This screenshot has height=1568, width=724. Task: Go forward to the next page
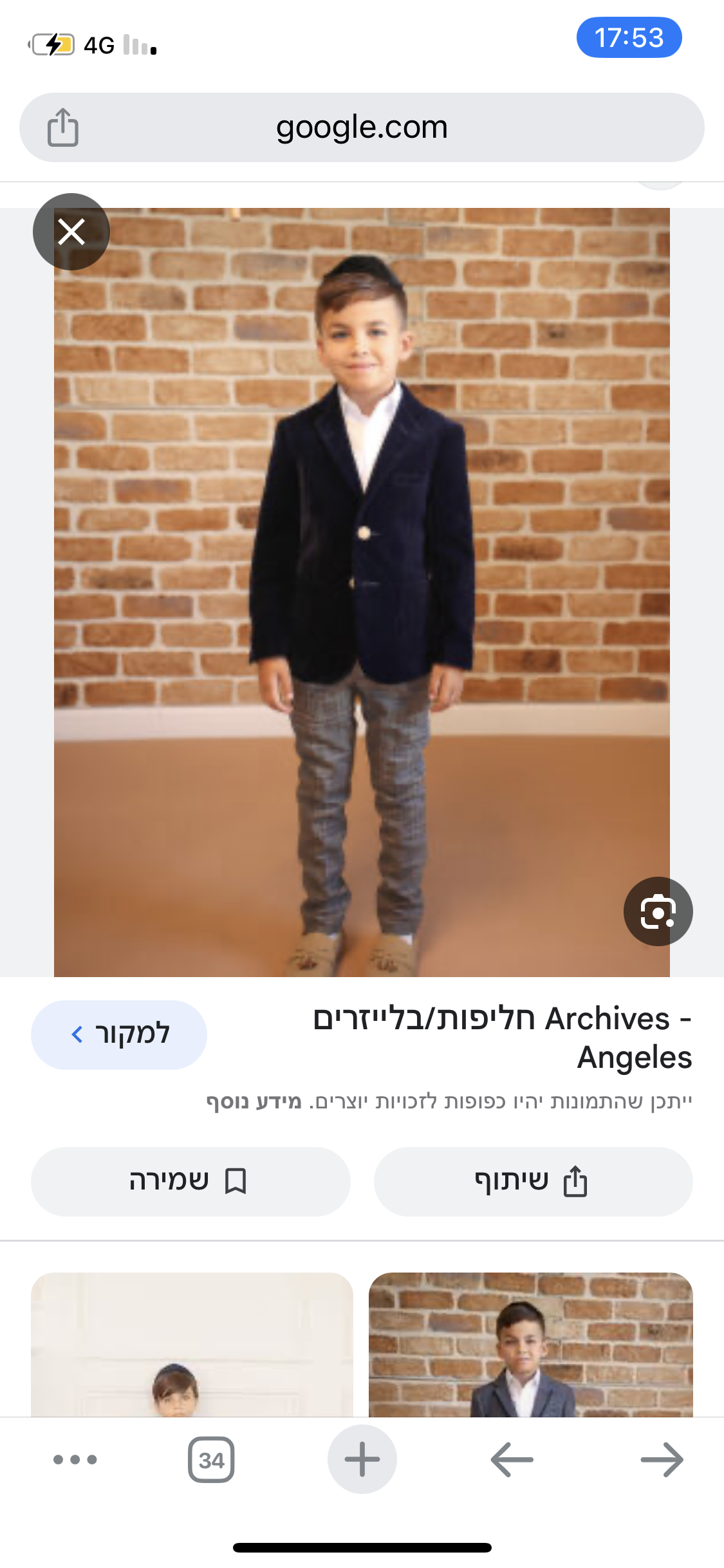[662, 1459]
